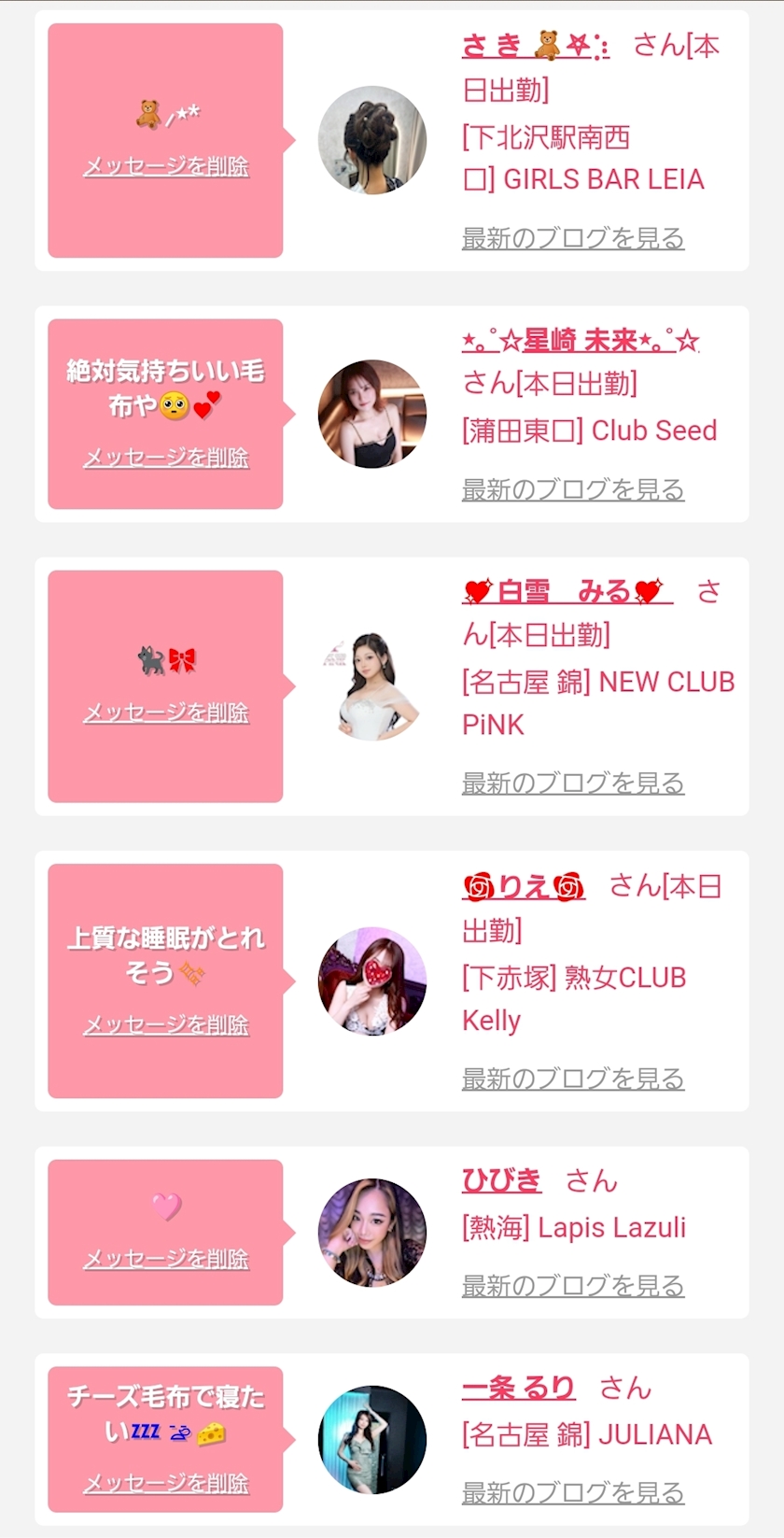Delete the teddy bear message to さき
The image size is (784, 1538).
coord(166,166)
